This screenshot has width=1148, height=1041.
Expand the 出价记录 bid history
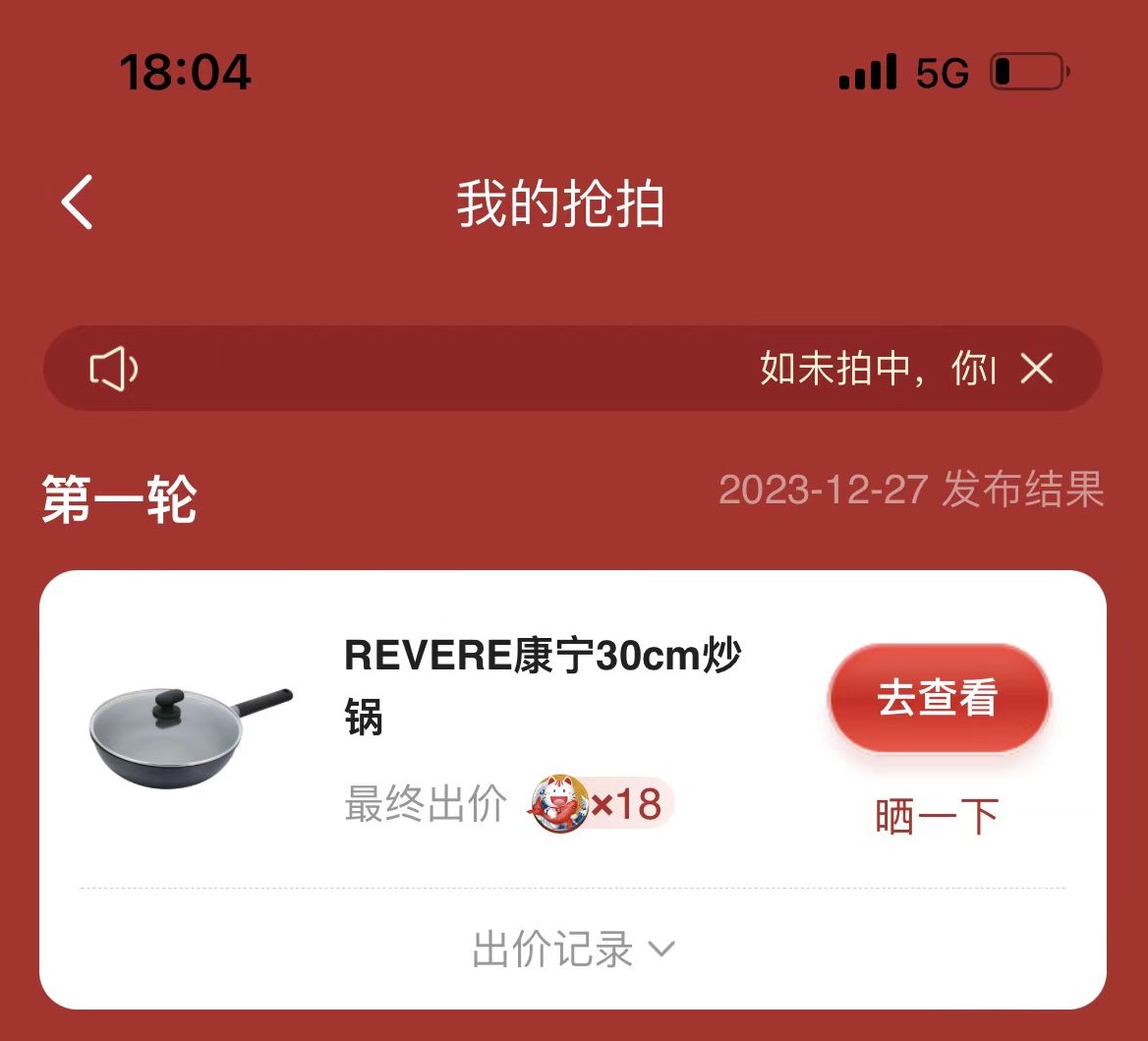click(573, 950)
